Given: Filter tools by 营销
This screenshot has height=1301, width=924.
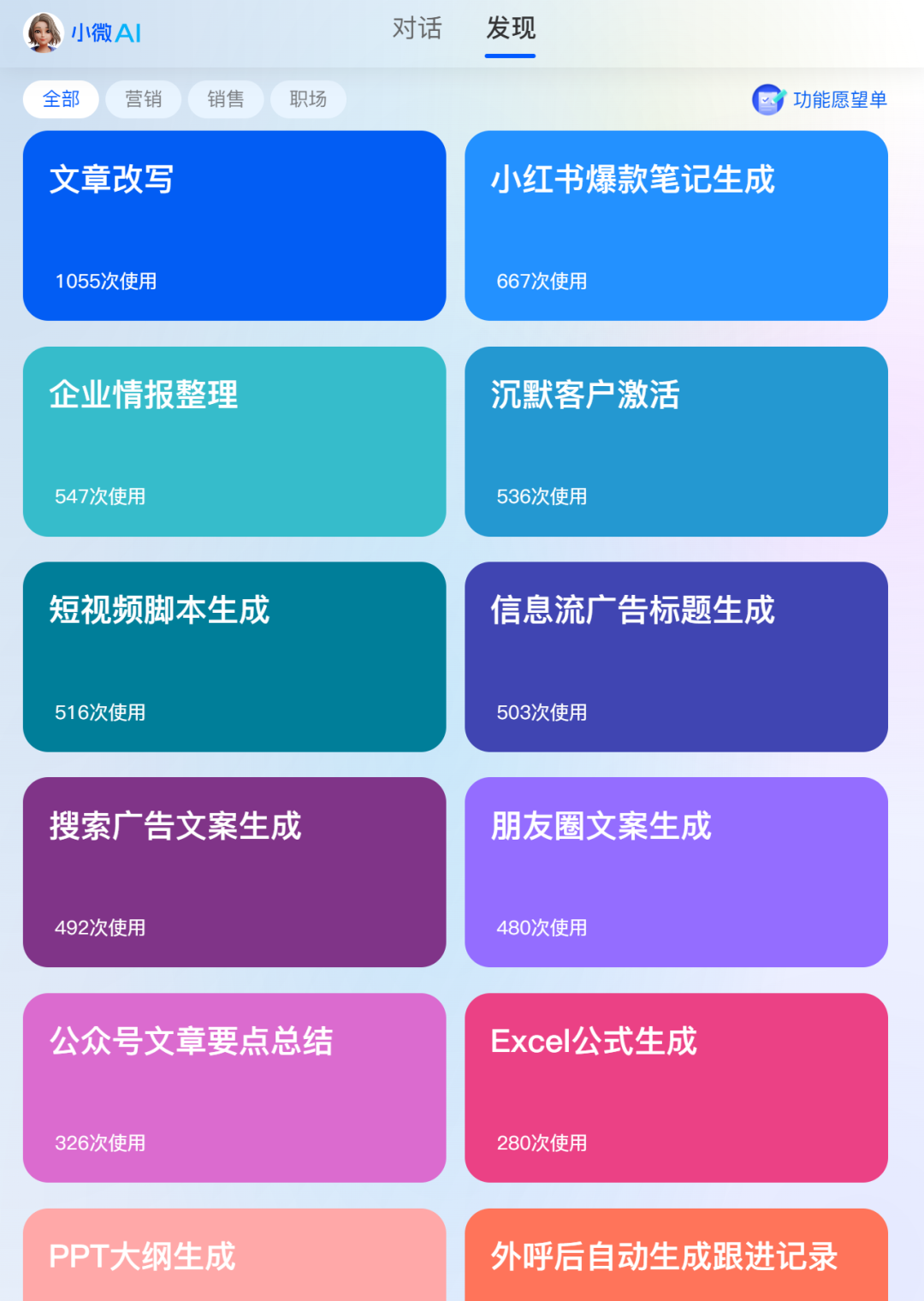Looking at the screenshot, I should 143,99.
